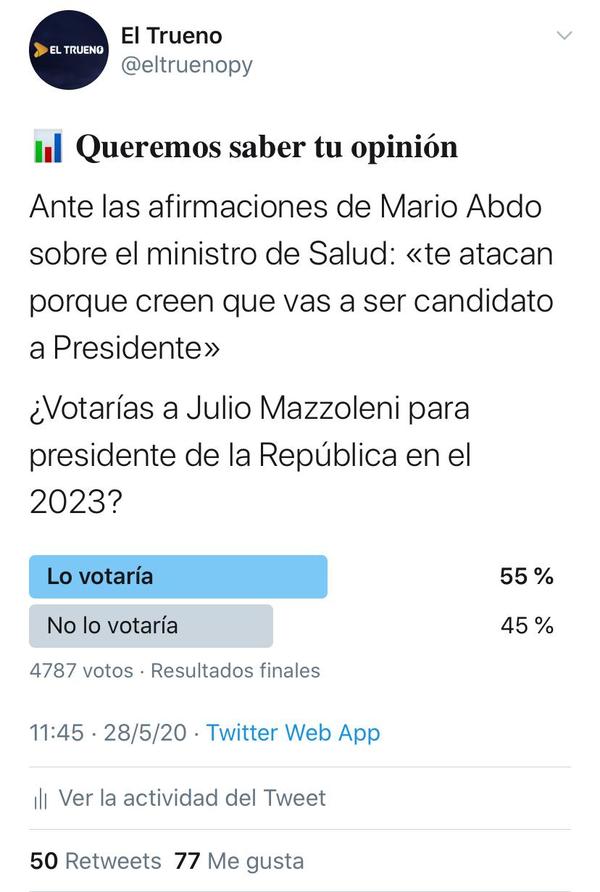Open the @eltruenopy account name
Image resolution: width=600 pixels, height=892 pixels.
(x=186, y=65)
